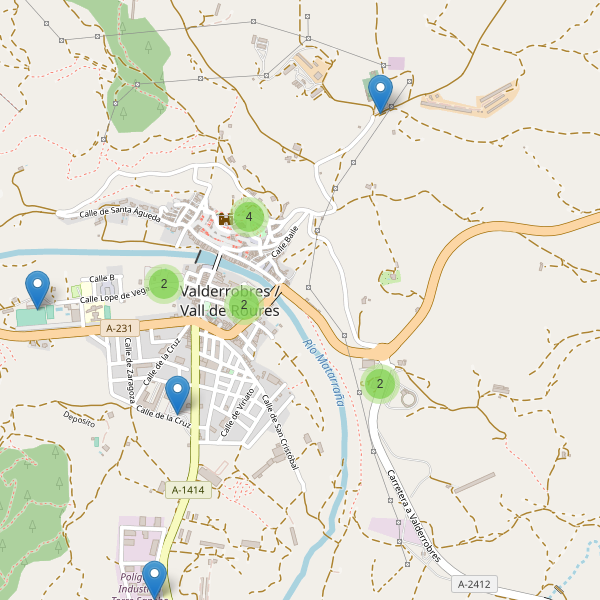Tap the blue pin beside Calle B
The image size is (600, 600).
coord(38,290)
